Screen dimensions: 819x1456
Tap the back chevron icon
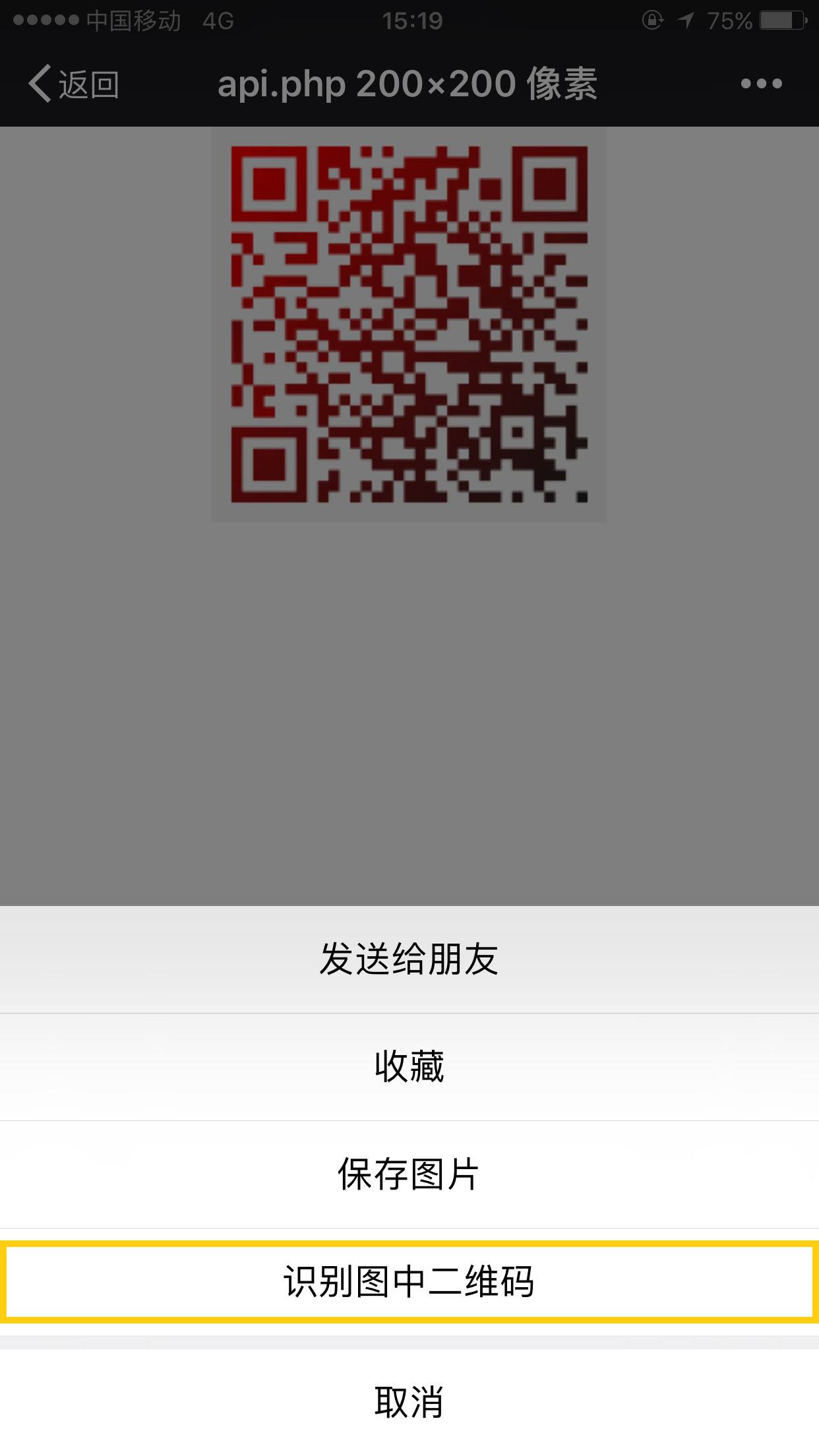[x=40, y=84]
